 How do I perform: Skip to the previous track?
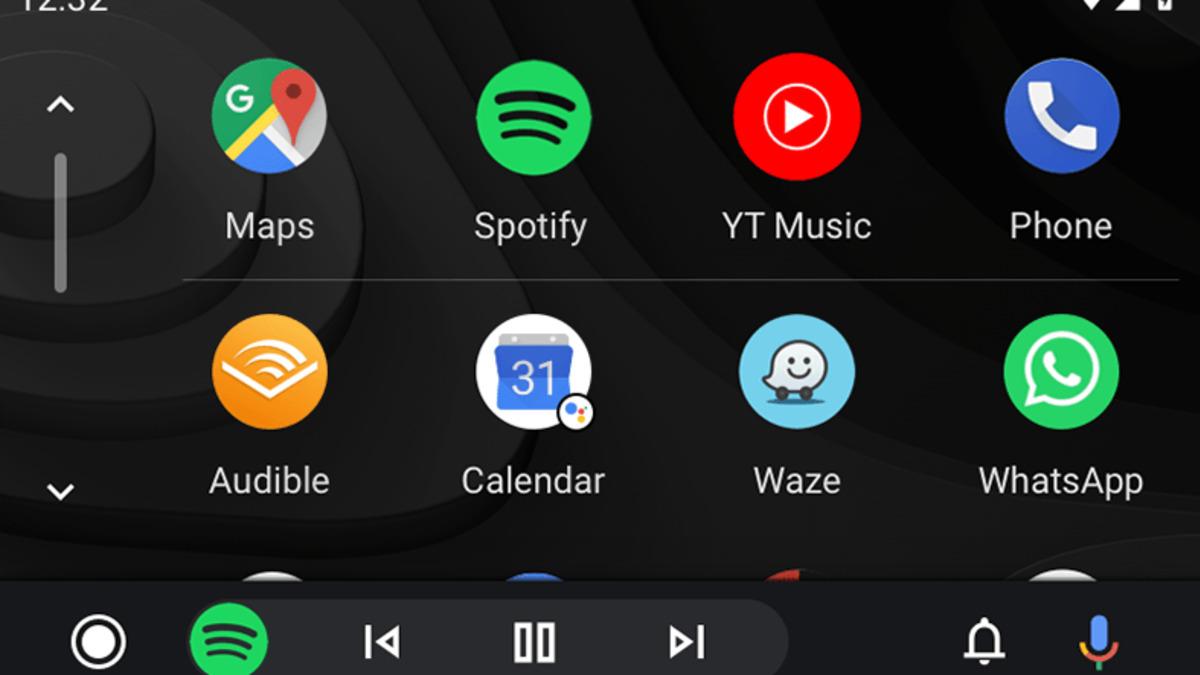[382, 642]
